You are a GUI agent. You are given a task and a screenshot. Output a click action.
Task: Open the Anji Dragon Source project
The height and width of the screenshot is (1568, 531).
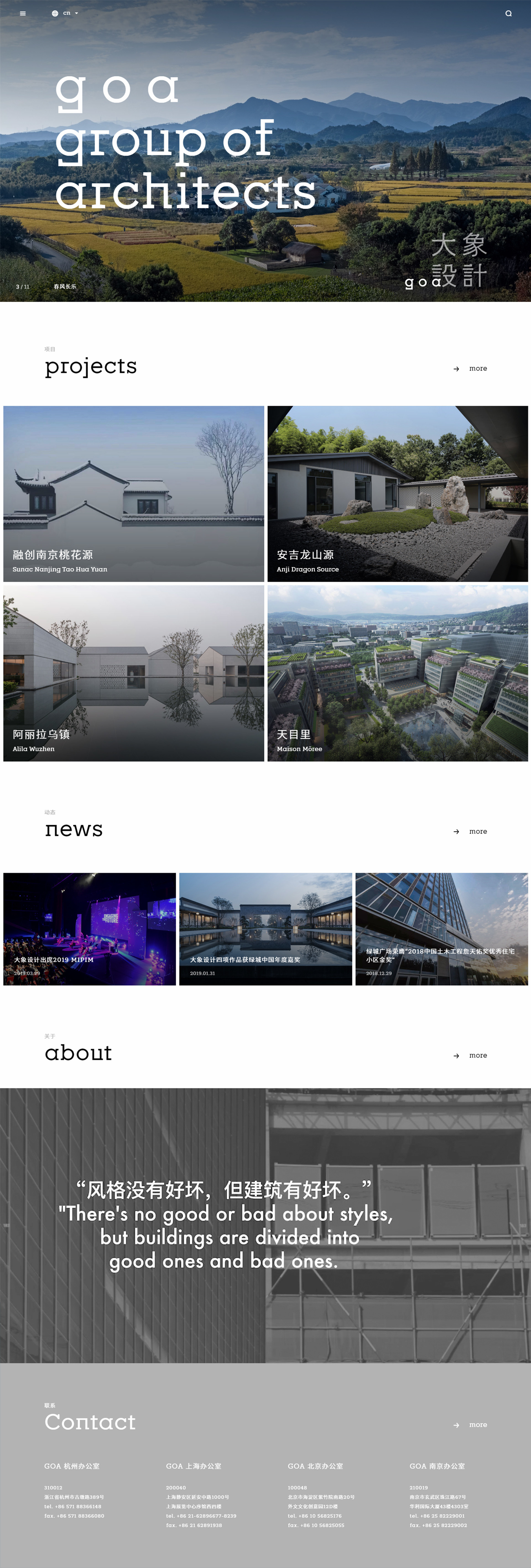398,494
